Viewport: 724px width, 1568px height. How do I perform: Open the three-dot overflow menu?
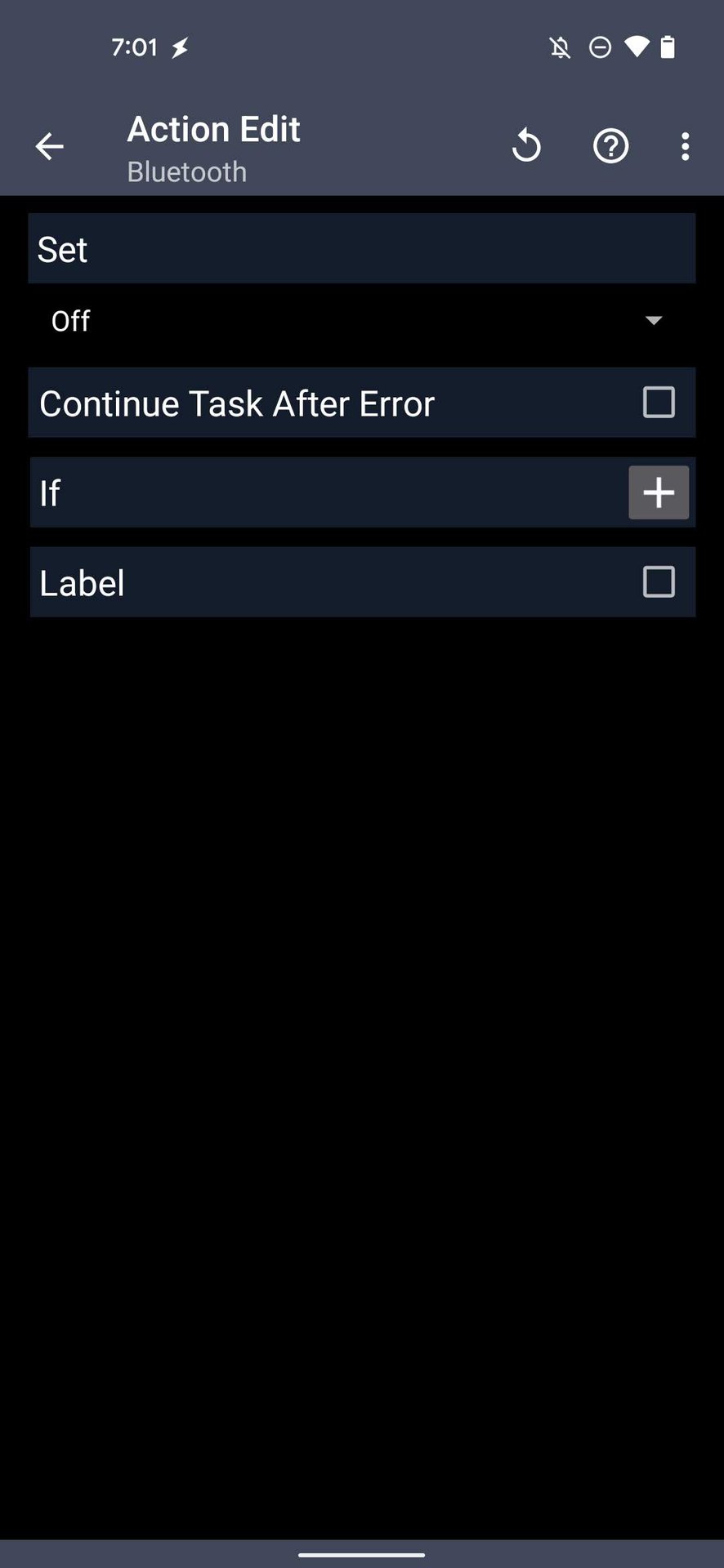[685, 146]
